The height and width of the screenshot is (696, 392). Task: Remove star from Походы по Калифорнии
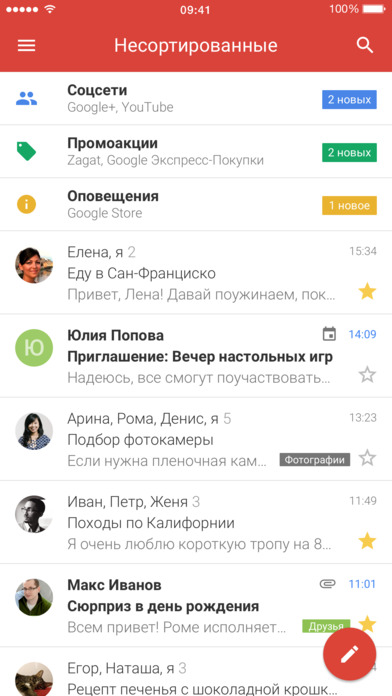[367, 541]
